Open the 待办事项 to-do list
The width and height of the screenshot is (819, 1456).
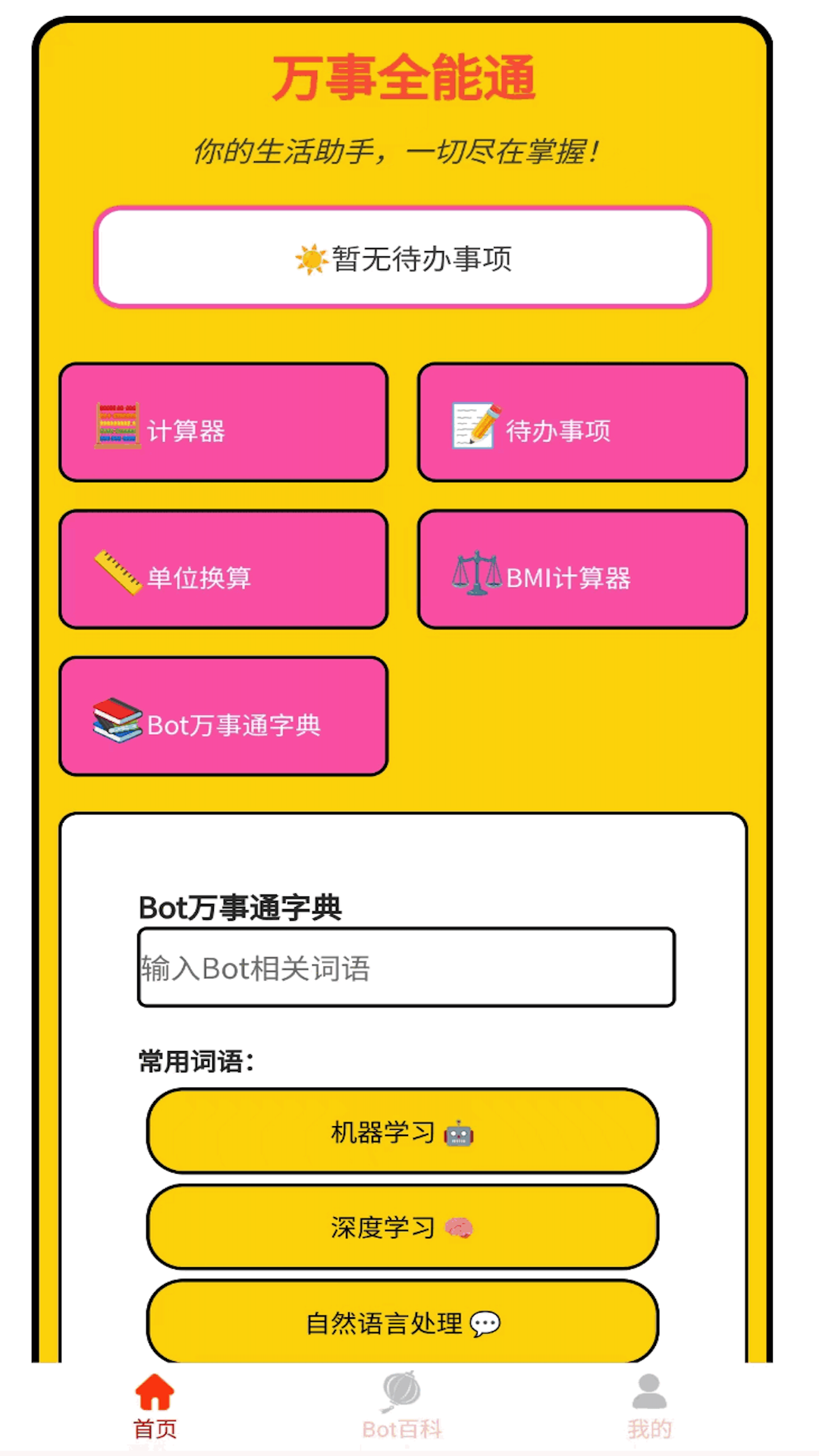[x=582, y=423]
